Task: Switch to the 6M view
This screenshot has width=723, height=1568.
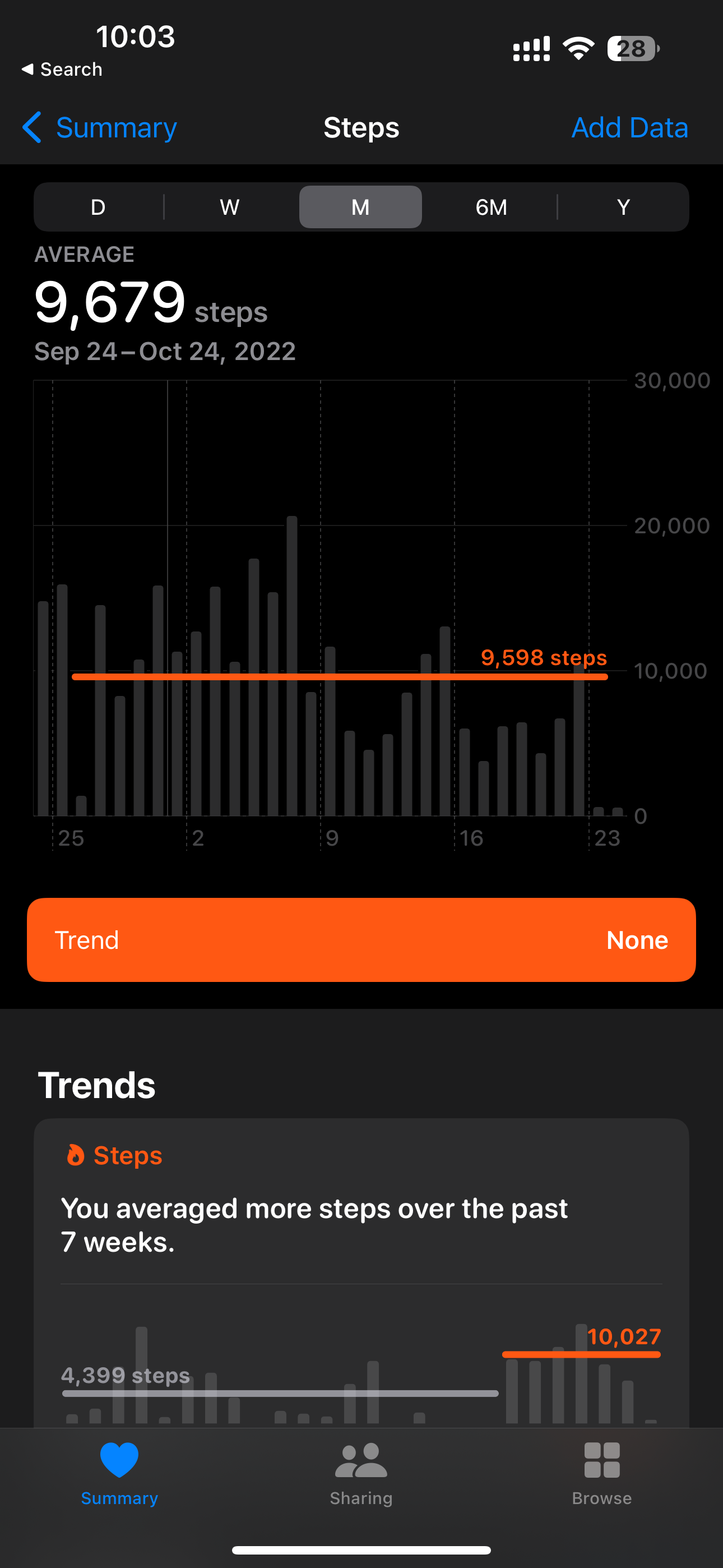Action: tap(491, 207)
